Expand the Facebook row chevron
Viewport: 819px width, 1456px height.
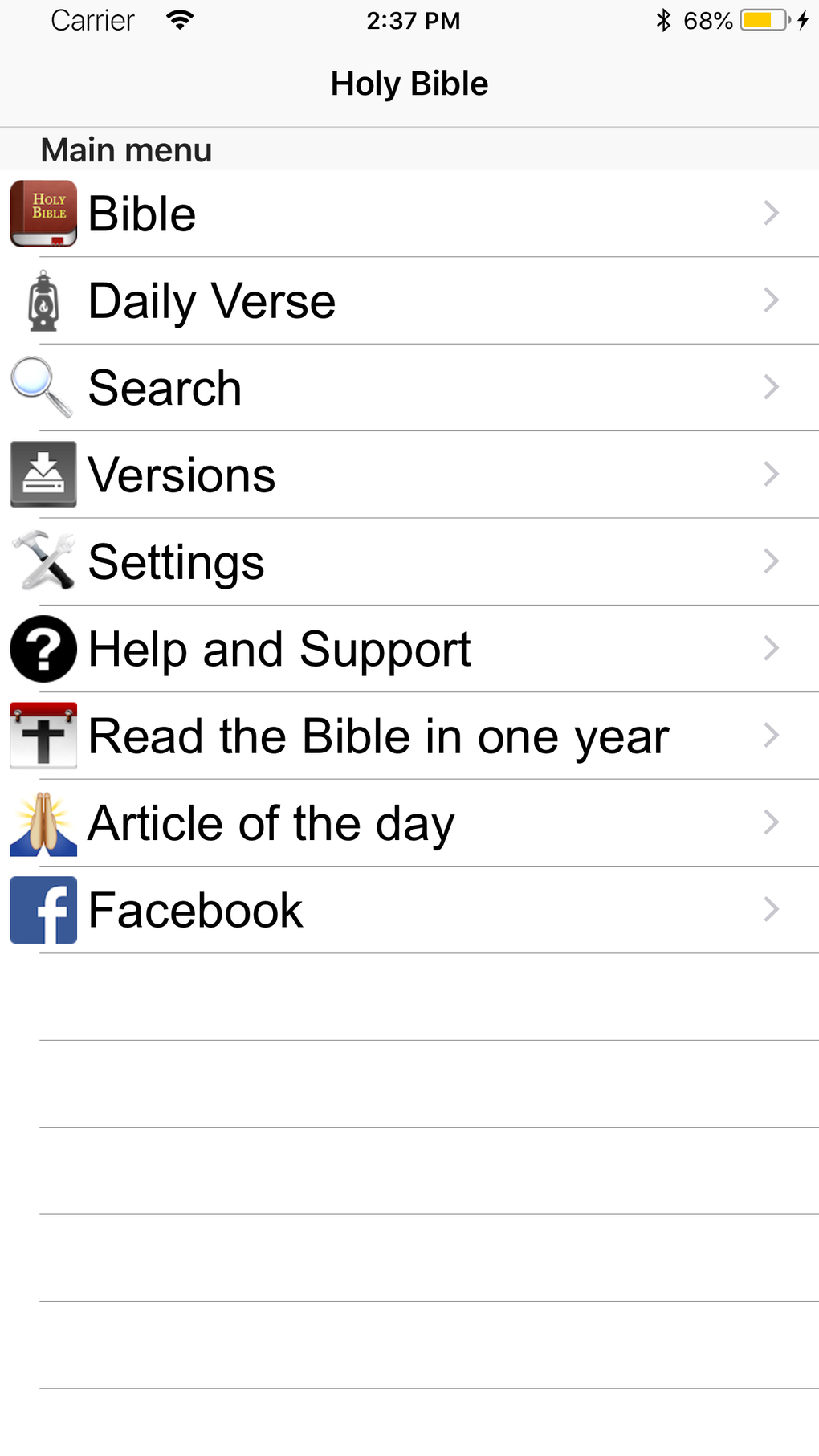click(x=771, y=909)
